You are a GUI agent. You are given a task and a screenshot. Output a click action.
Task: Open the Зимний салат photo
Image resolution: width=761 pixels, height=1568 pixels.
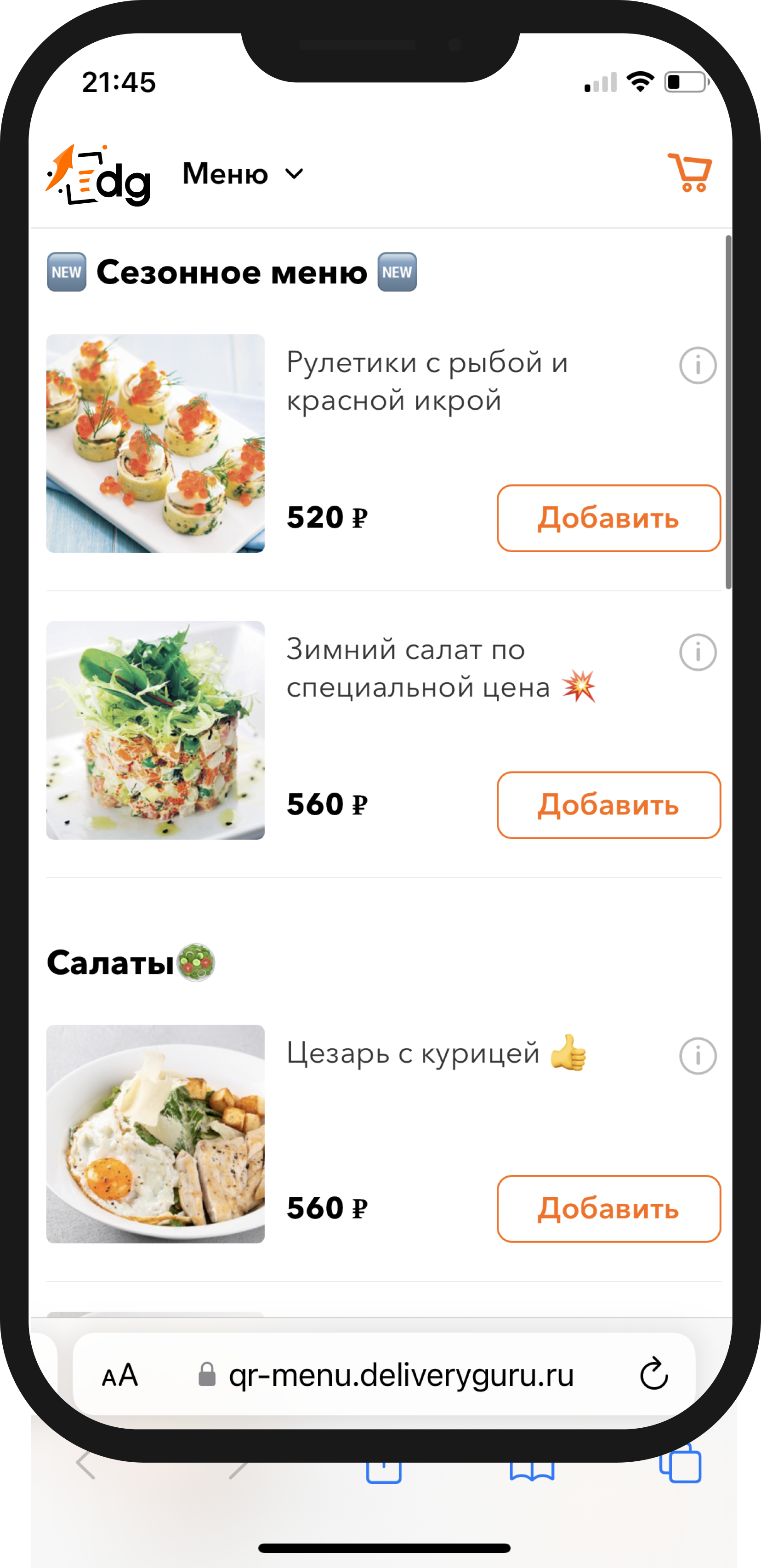(x=156, y=730)
